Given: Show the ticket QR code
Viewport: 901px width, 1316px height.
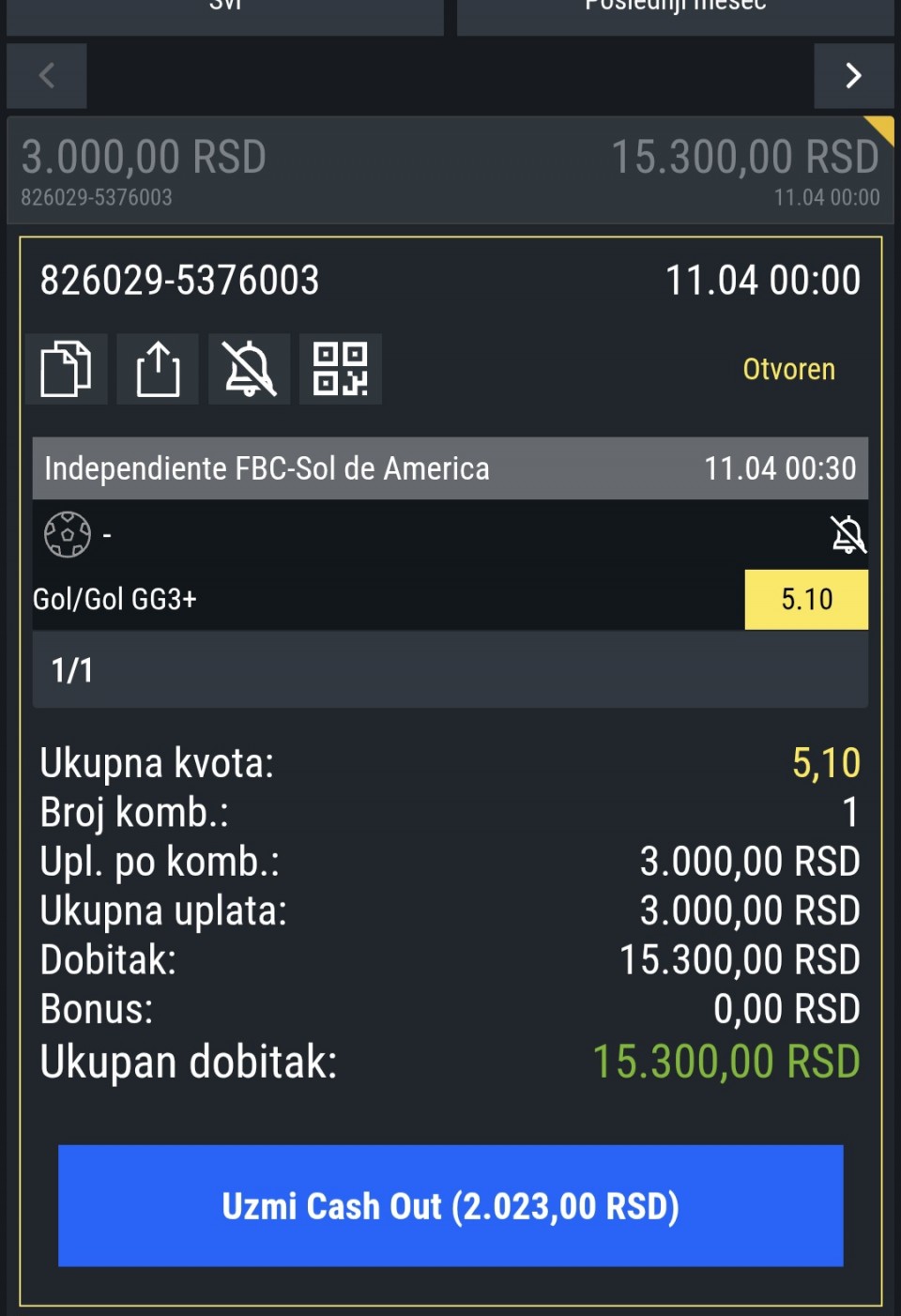Looking at the screenshot, I should pyautogui.click(x=340, y=369).
